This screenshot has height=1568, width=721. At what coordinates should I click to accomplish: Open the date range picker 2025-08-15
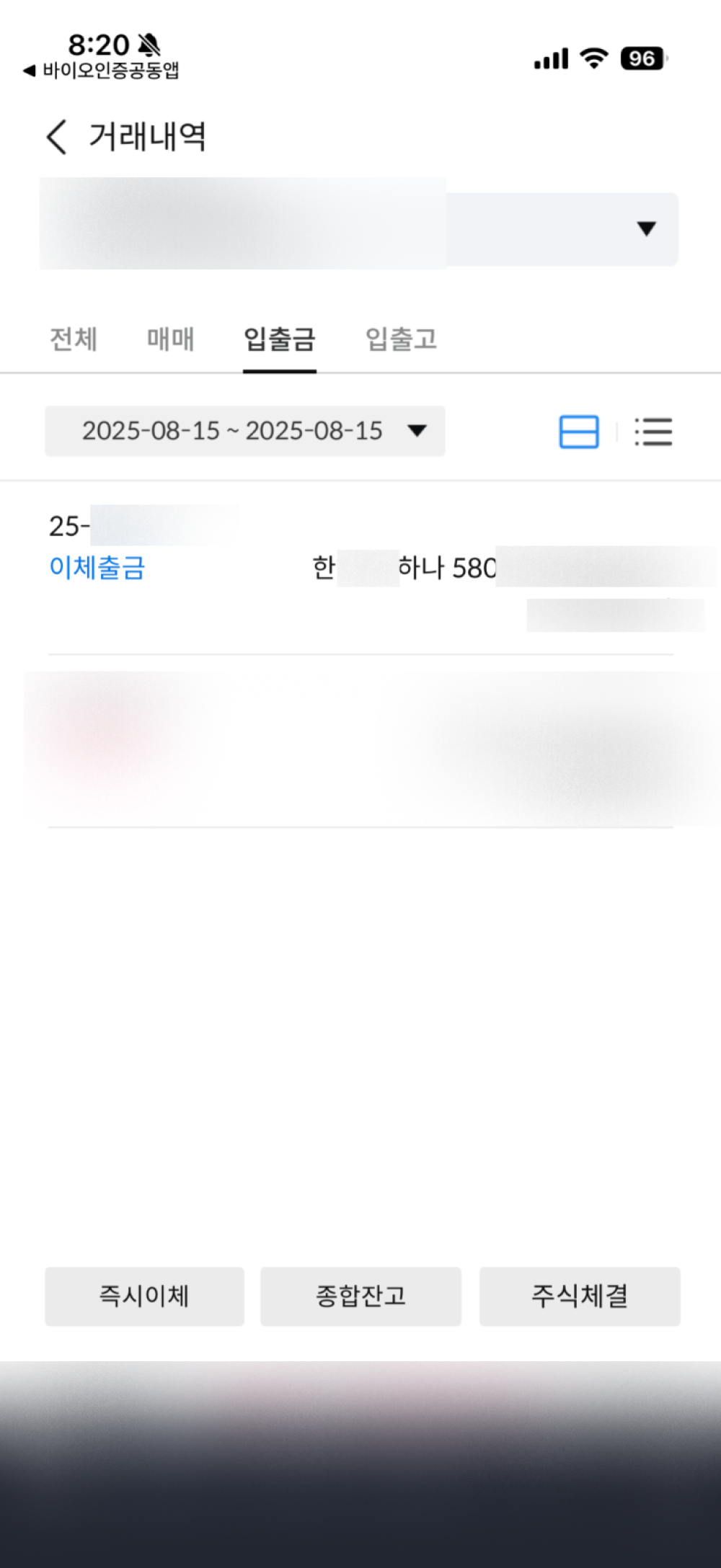click(x=245, y=431)
